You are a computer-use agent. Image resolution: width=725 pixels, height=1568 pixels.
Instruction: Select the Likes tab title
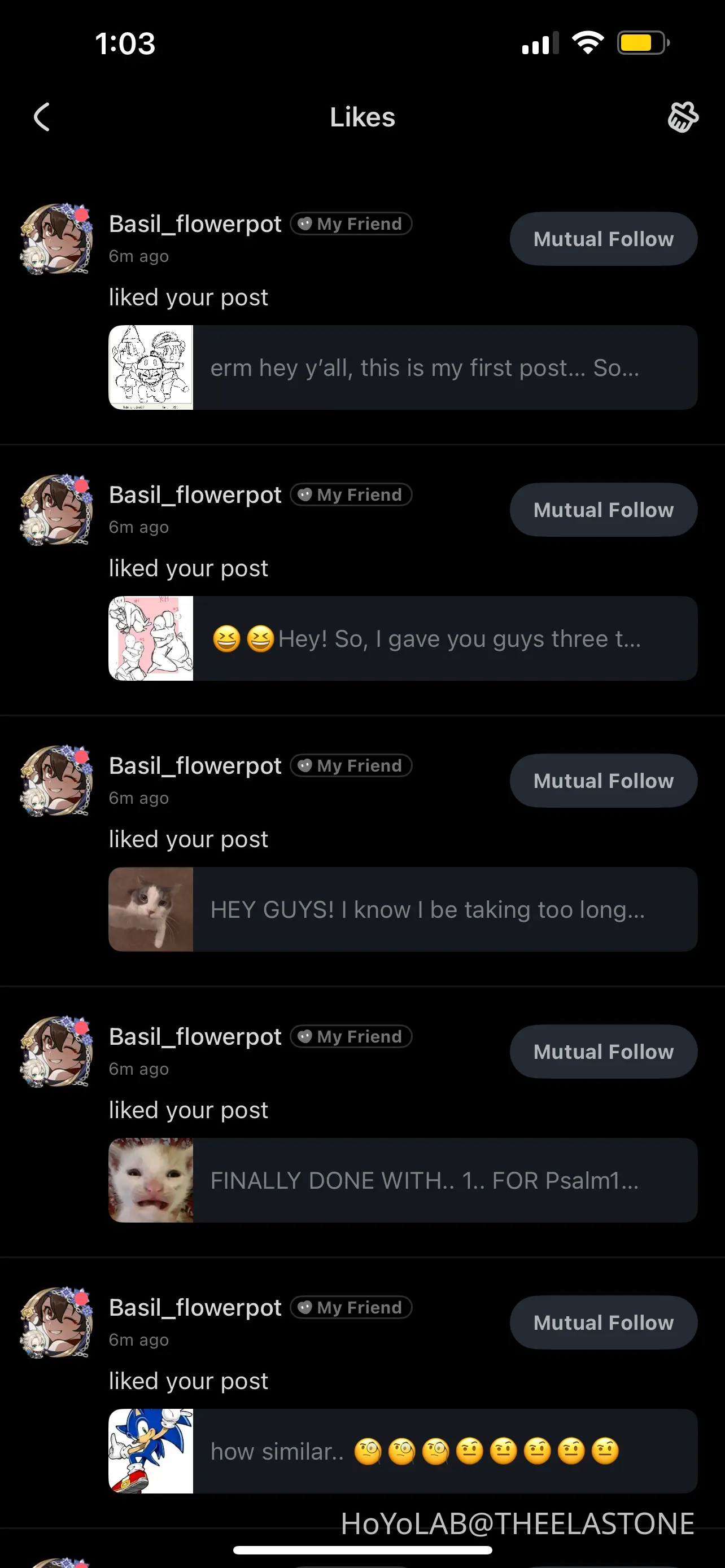coord(362,117)
